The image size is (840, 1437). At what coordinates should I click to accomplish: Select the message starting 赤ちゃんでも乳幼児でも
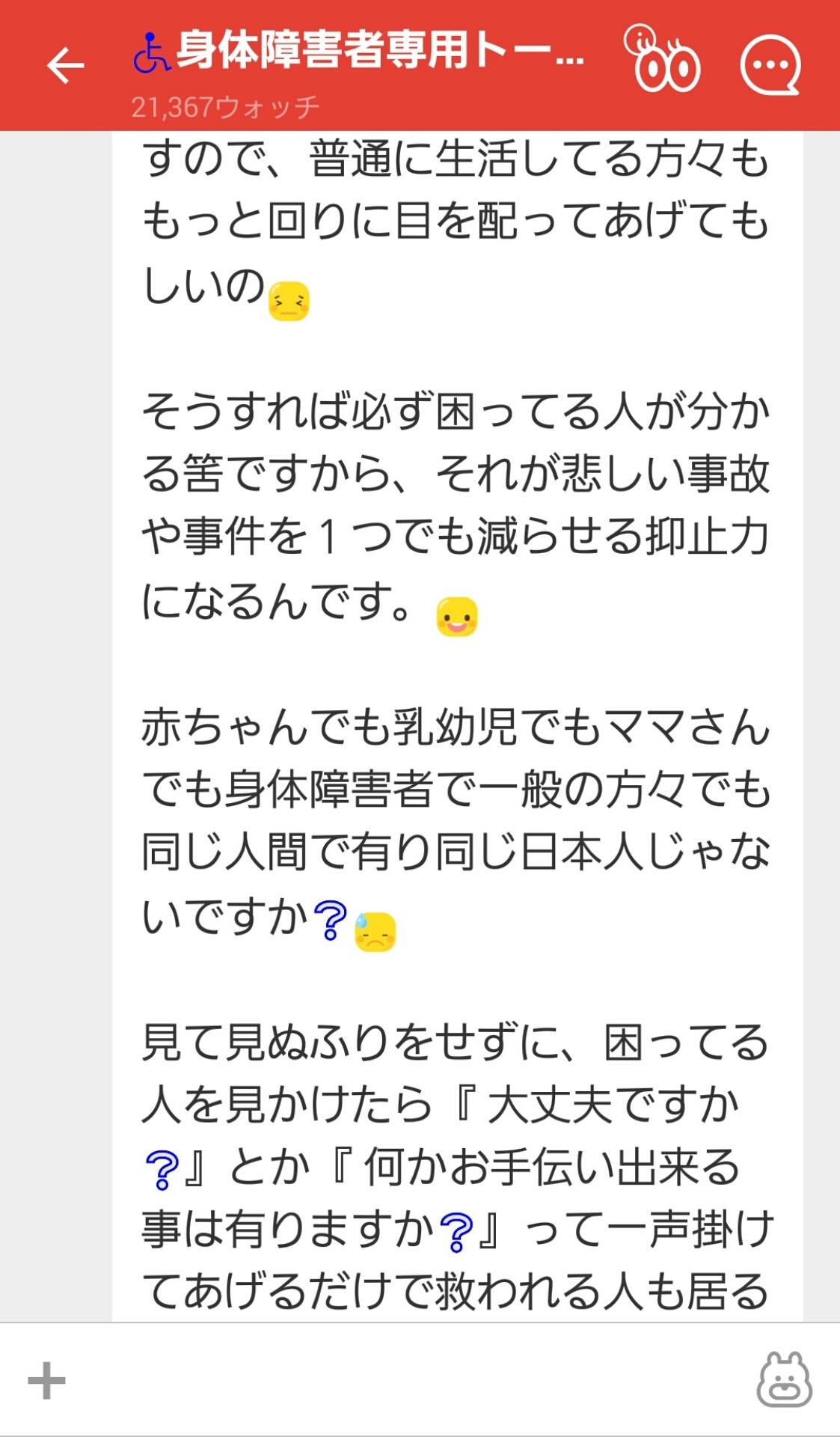click(x=449, y=823)
